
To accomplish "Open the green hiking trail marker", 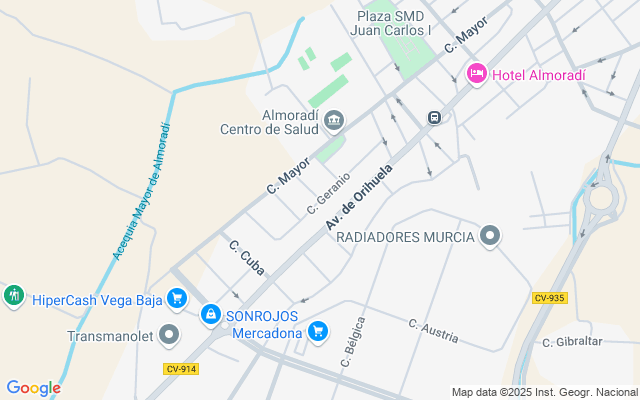I will (x=14, y=296).
